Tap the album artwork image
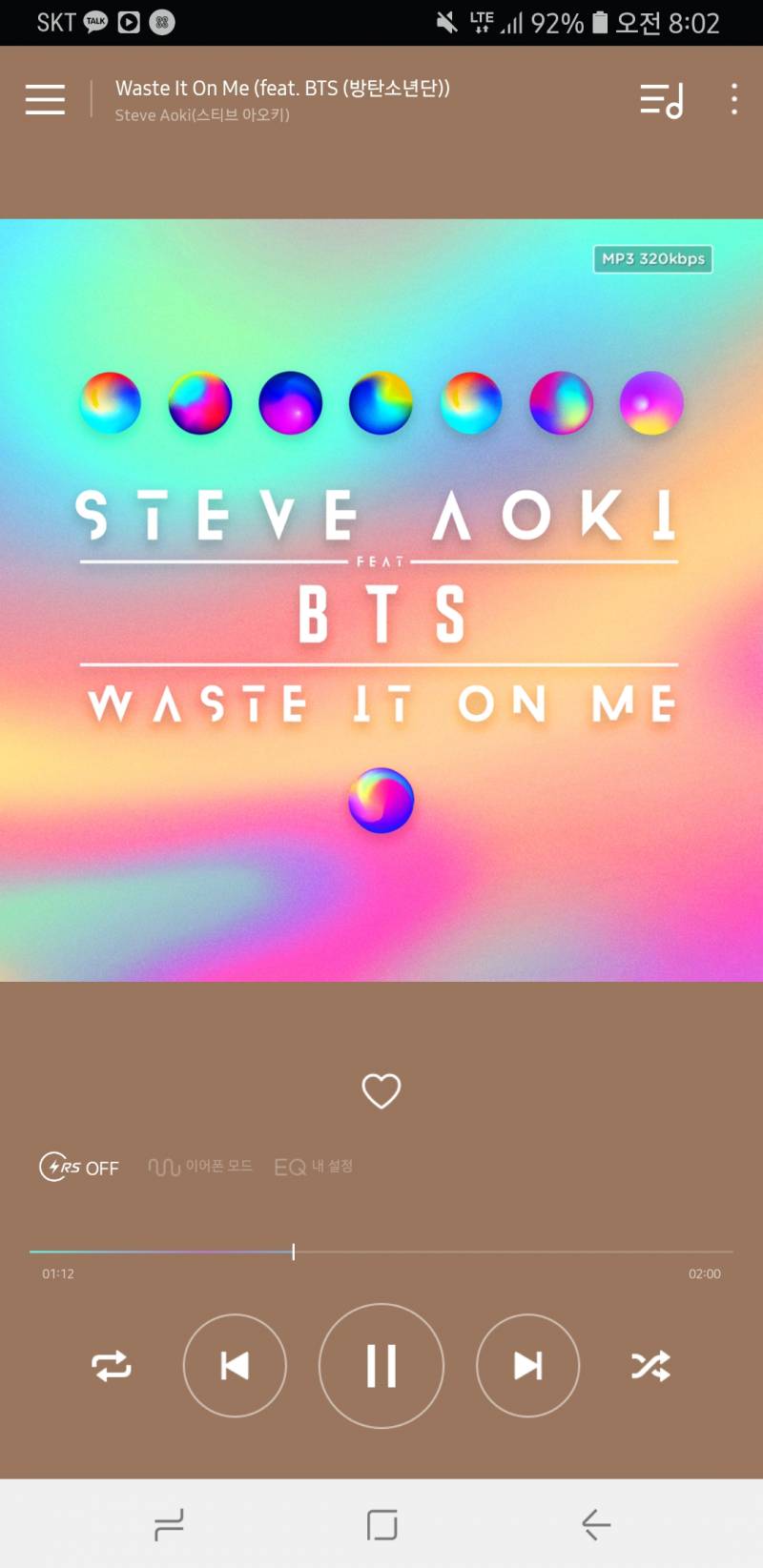 point(381,598)
